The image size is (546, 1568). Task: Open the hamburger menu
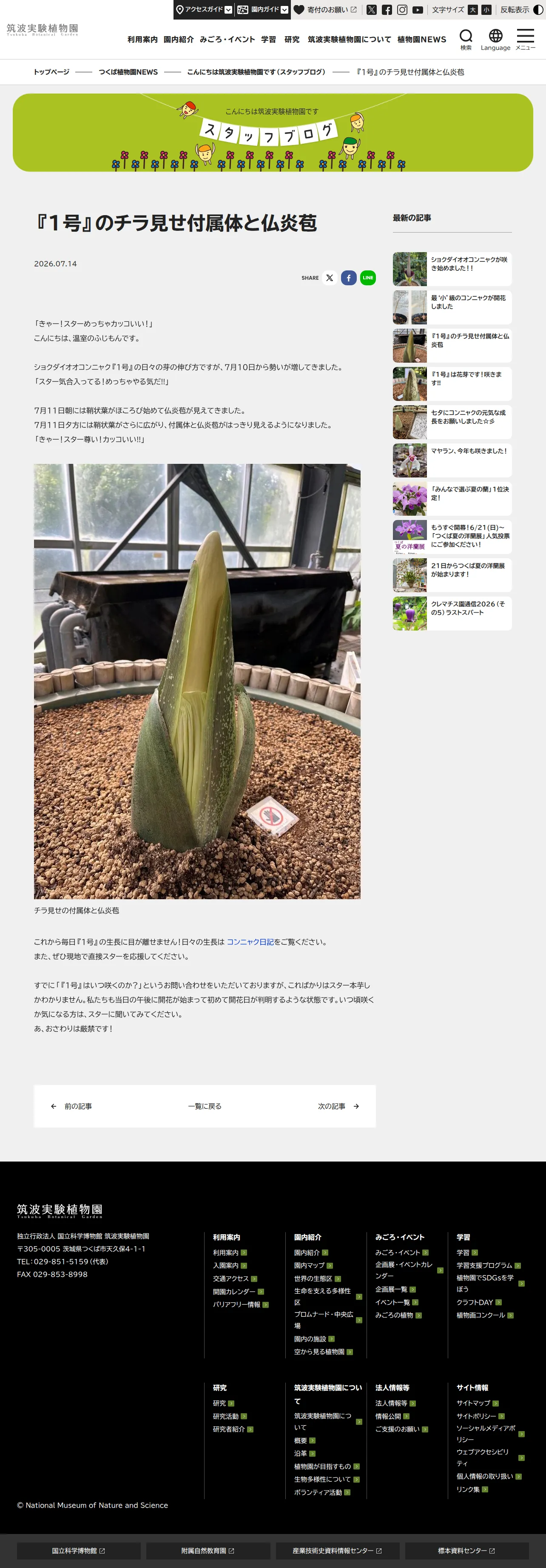click(525, 39)
